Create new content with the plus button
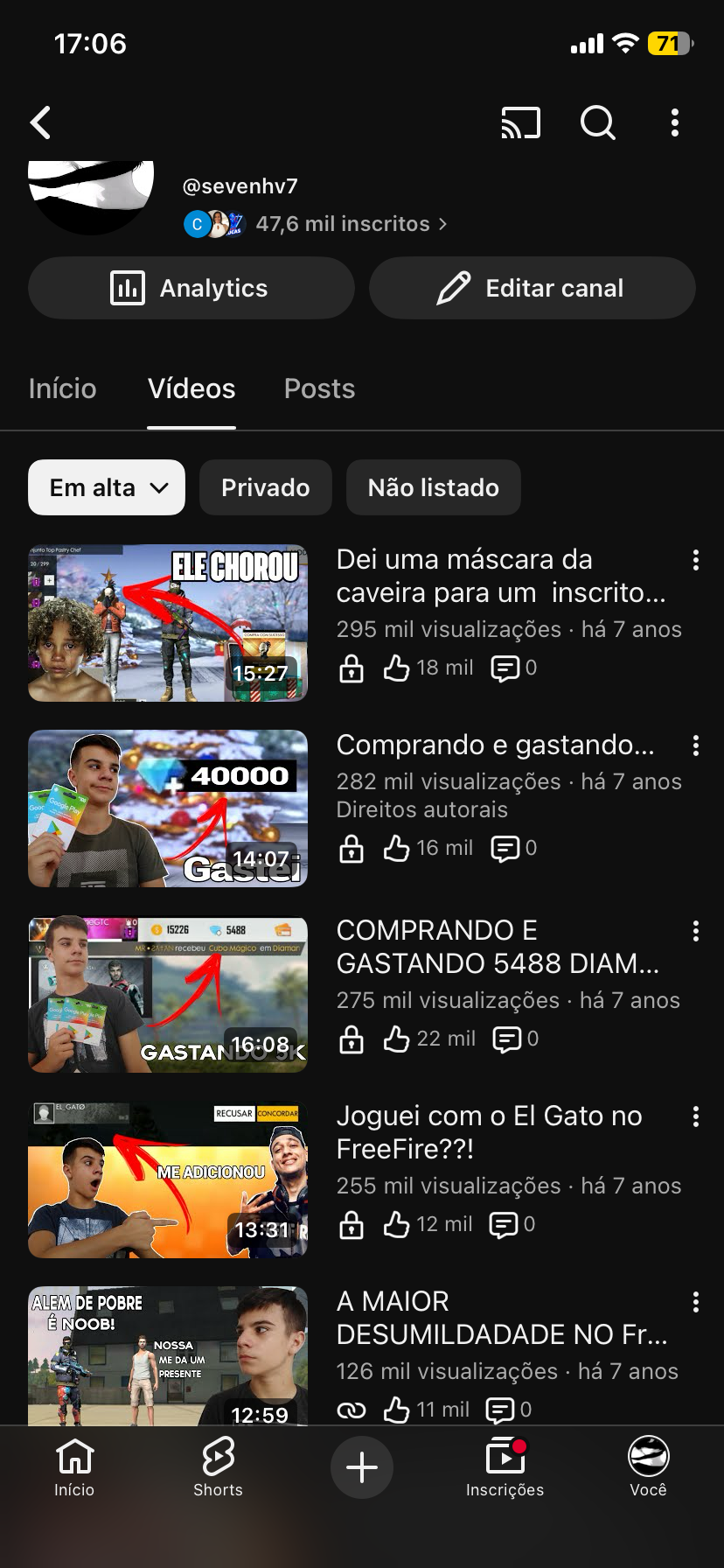The height and width of the screenshot is (1568, 724). [x=361, y=1467]
